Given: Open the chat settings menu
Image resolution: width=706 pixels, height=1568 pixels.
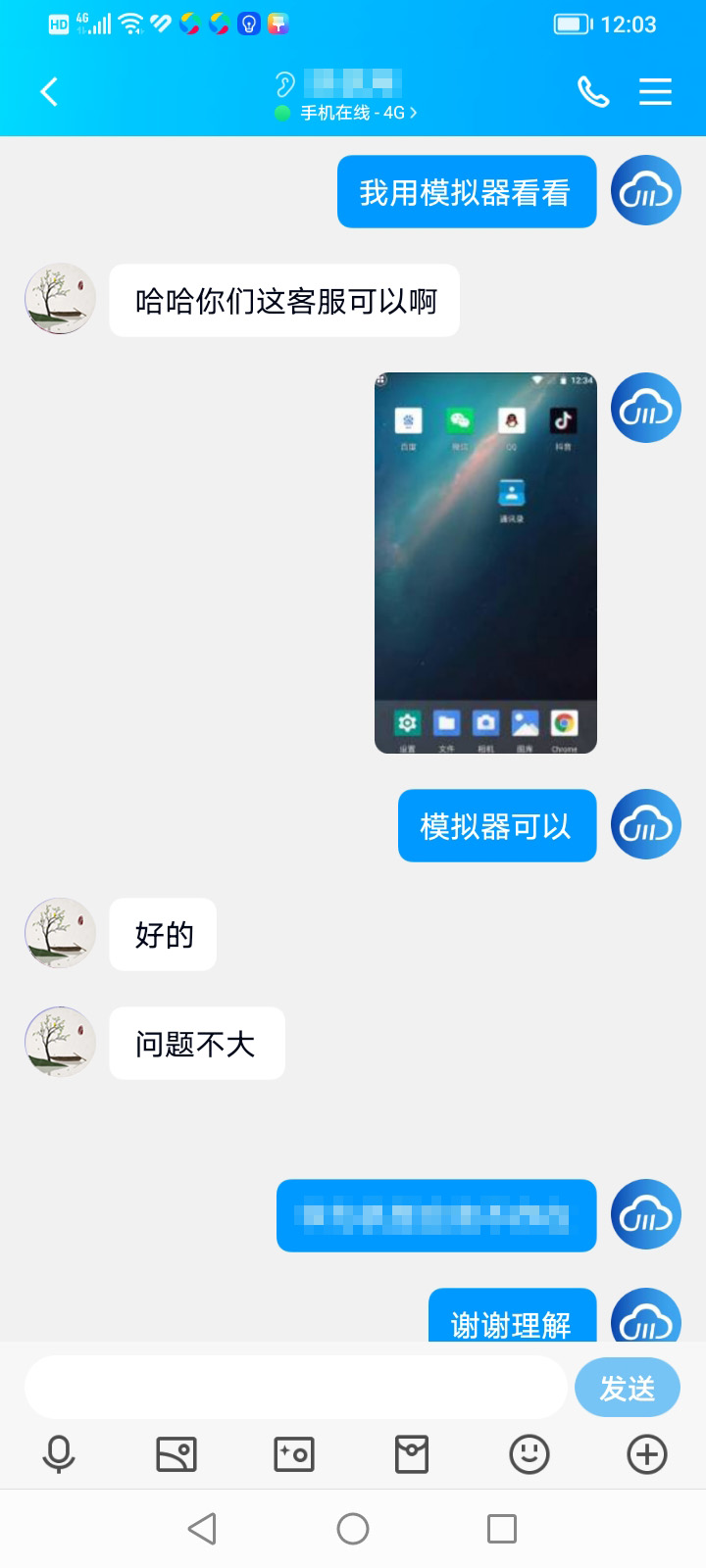Looking at the screenshot, I should [655, 92].
